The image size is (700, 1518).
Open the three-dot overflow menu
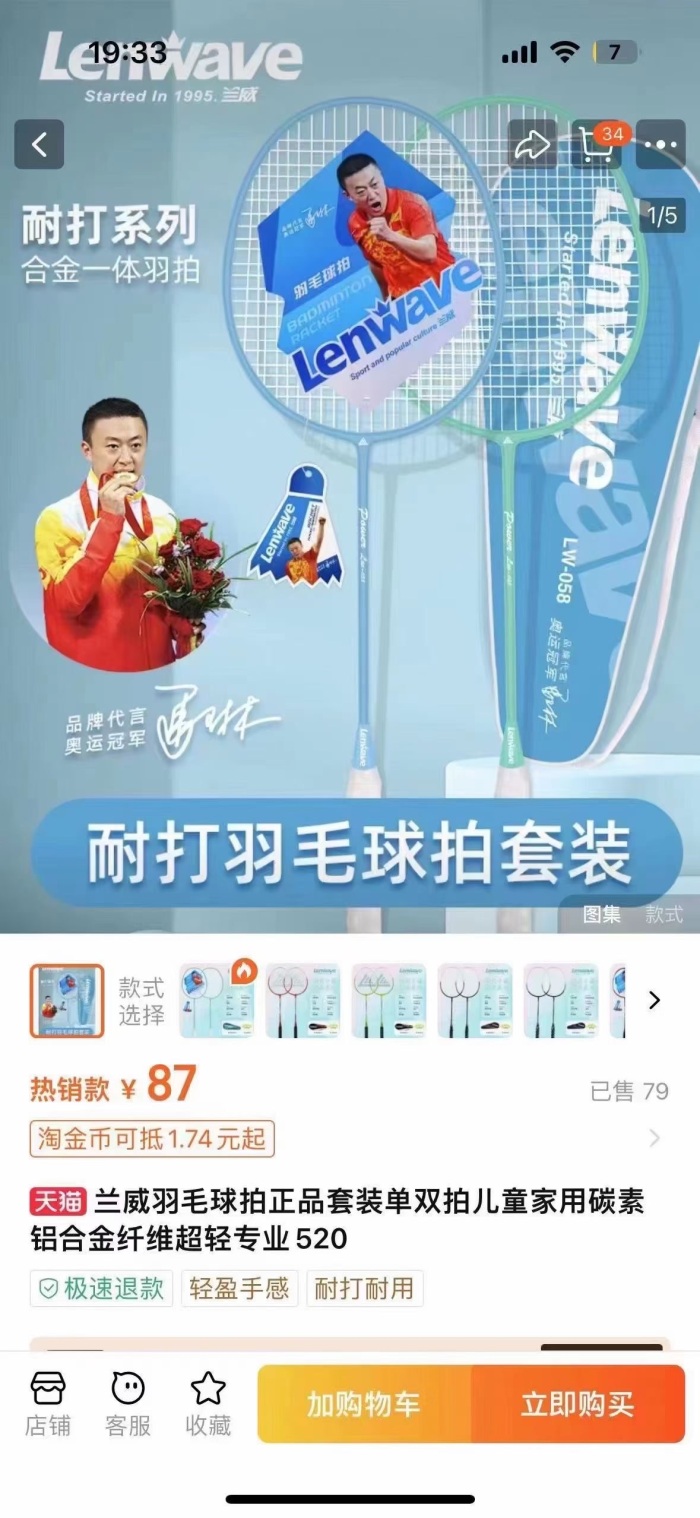661,145
